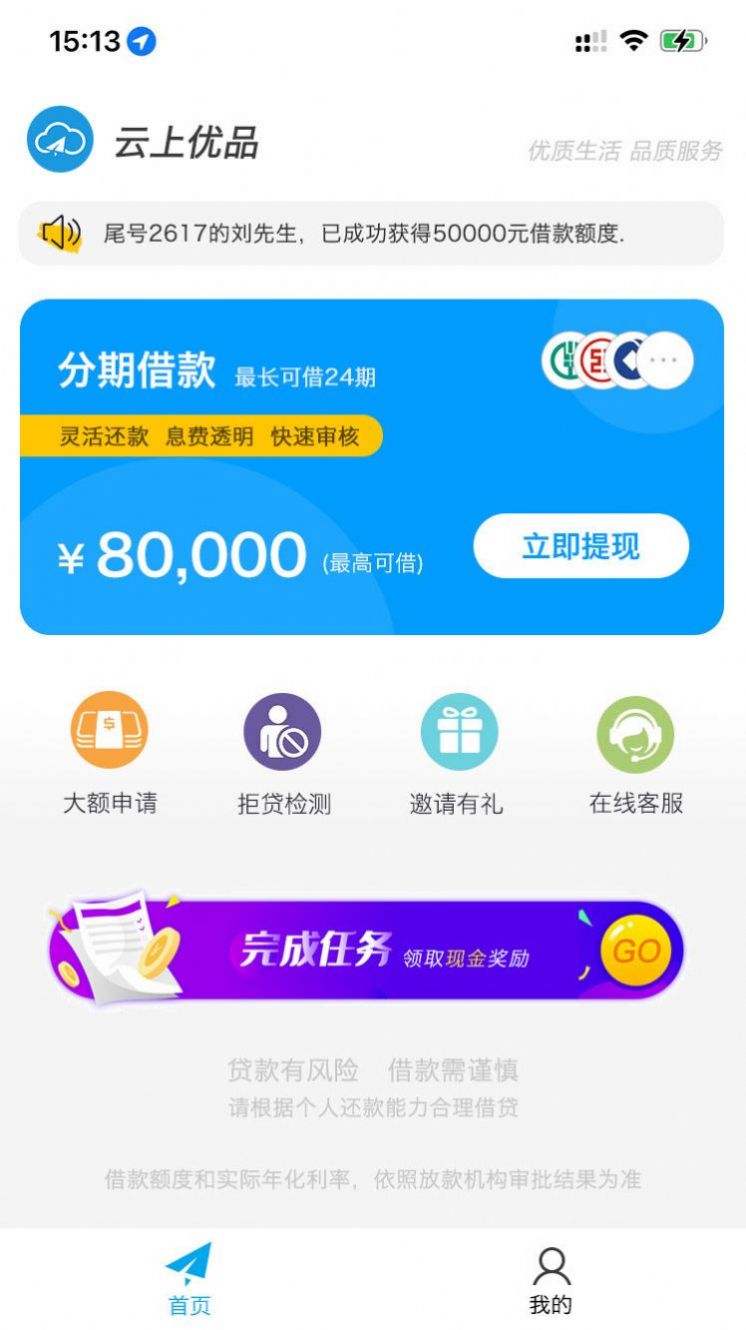This screenshot has width=746, height=1330.
Task: Tap the battery charging indicator
Action: point(684,42)
